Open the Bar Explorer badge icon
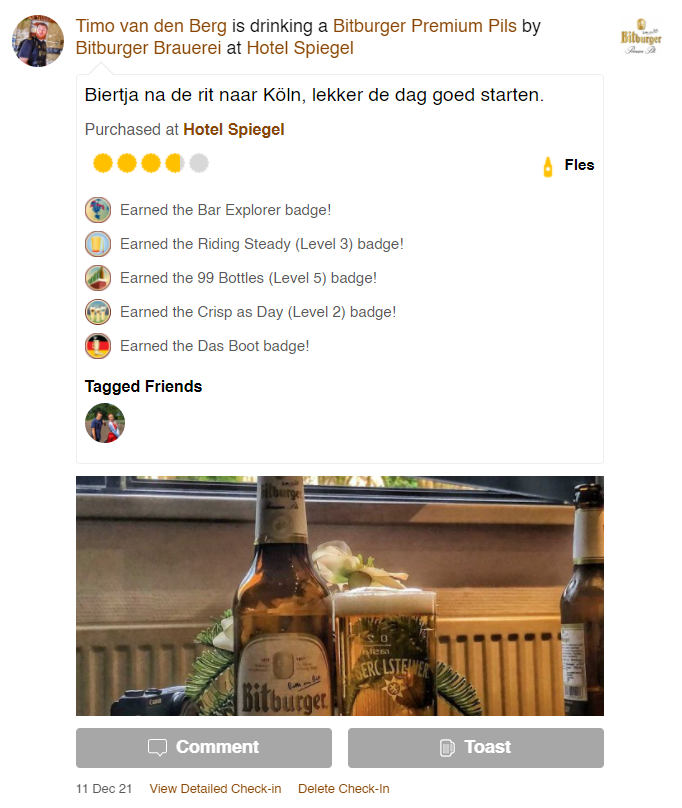Viewport: 682px width, 808px height. pyautogui.click(x=98, y=210)
